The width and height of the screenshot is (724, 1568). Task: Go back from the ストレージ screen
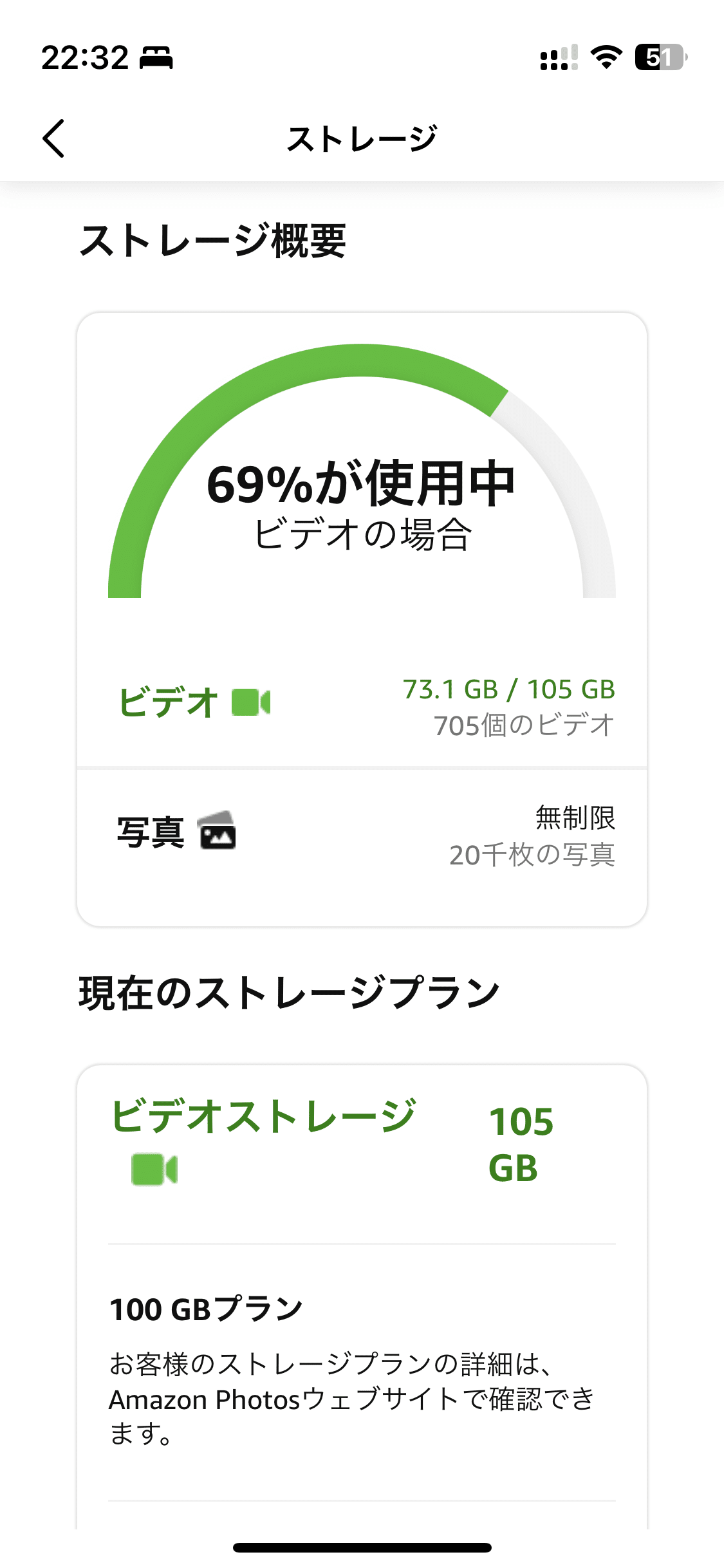54,138
